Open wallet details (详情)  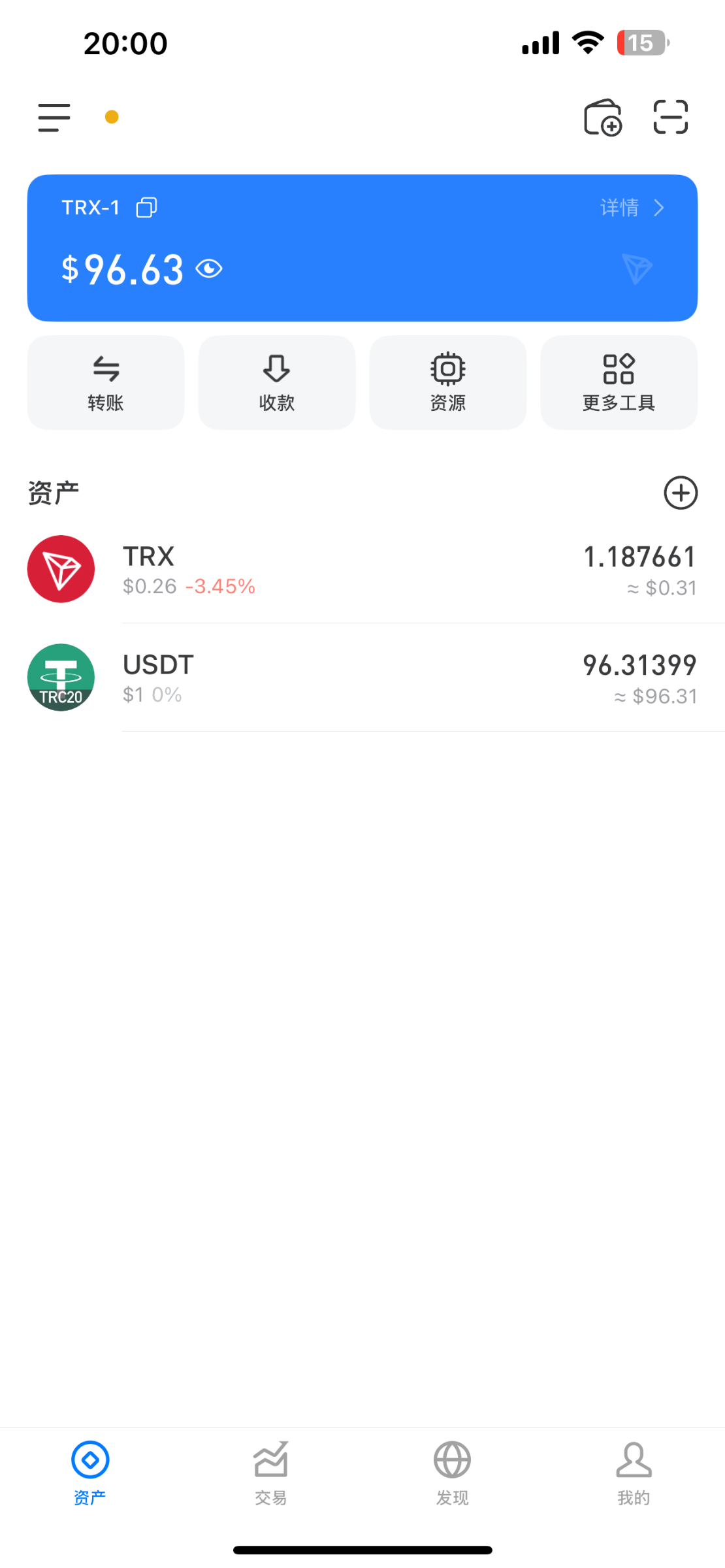pyautogui.click(x=632, y=208)
